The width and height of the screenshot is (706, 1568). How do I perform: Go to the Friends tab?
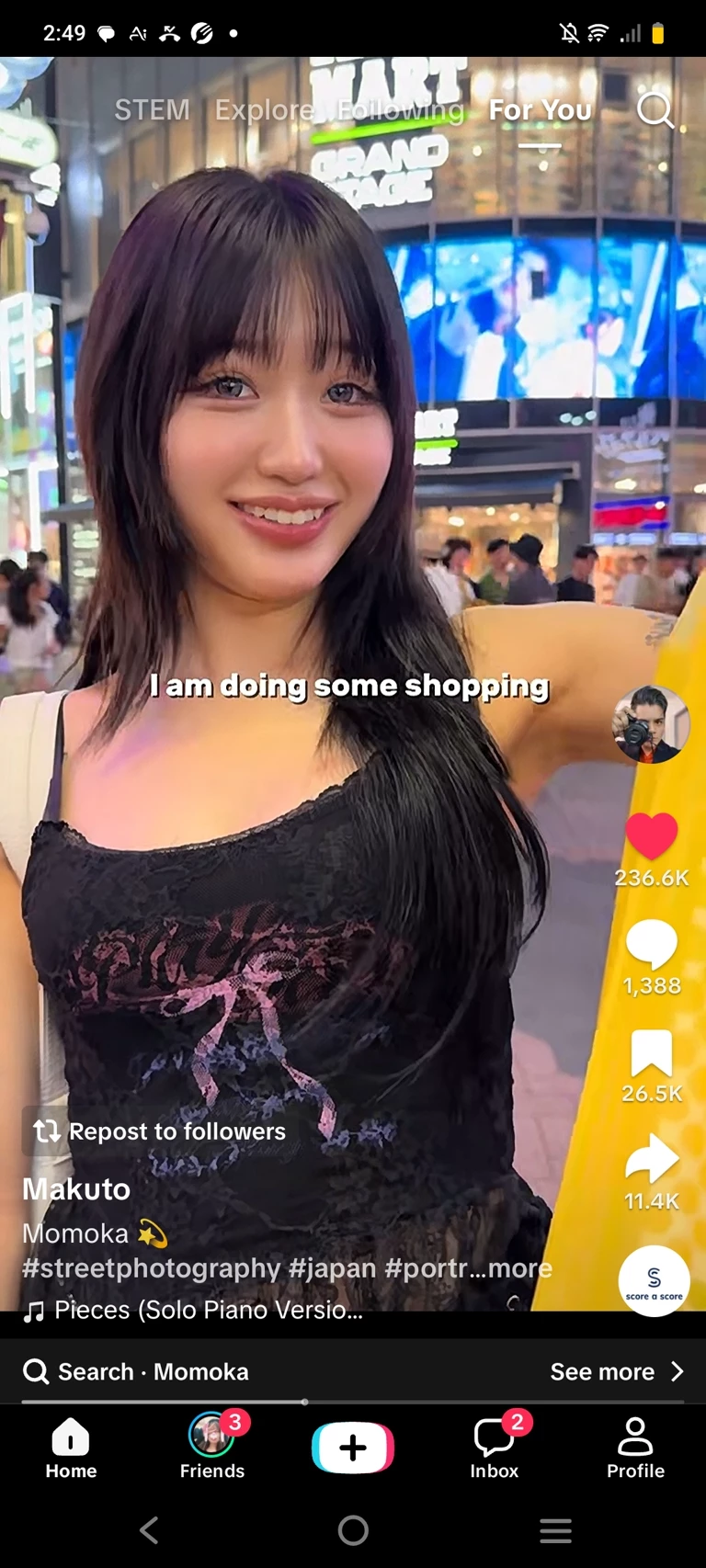coord(212,1447)
